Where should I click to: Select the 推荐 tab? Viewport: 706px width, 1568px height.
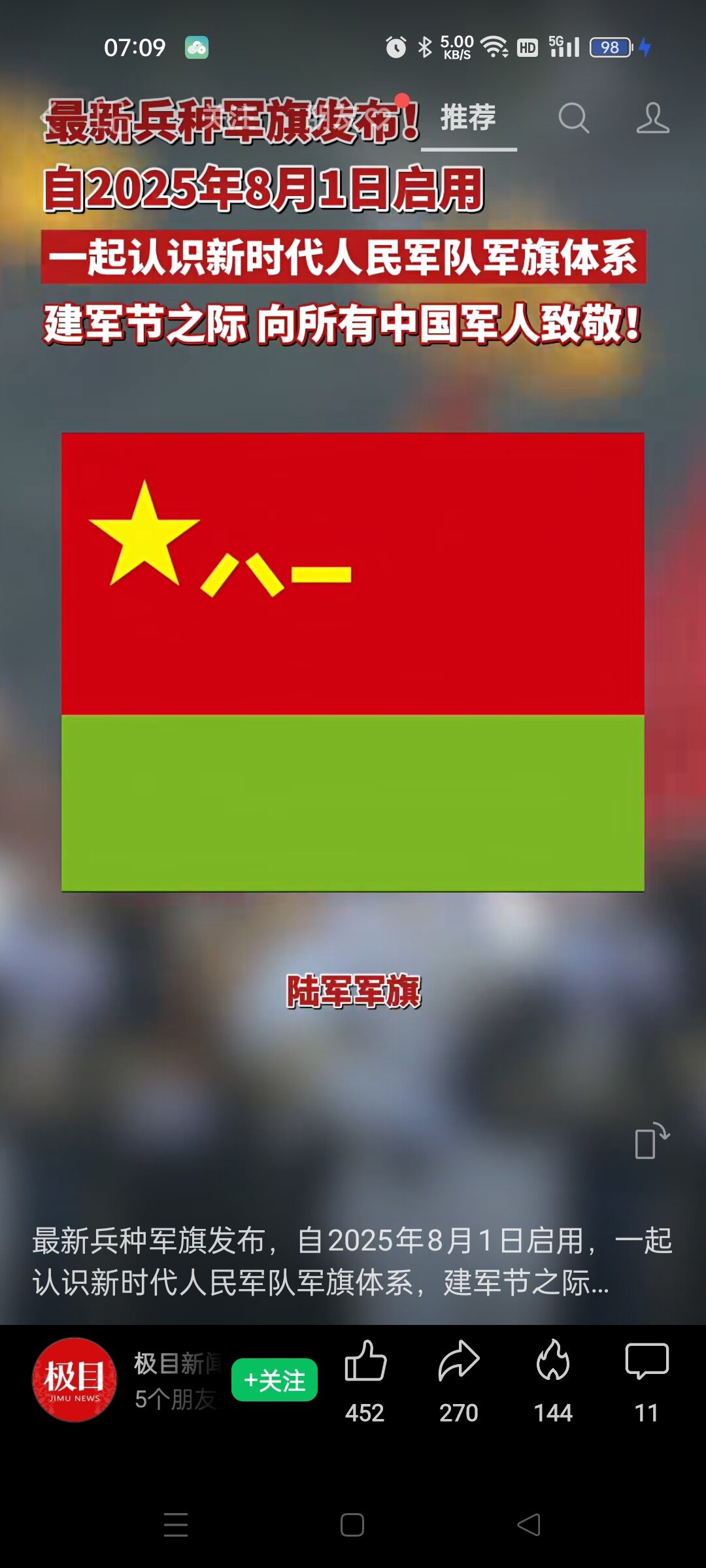pos(468,118)
